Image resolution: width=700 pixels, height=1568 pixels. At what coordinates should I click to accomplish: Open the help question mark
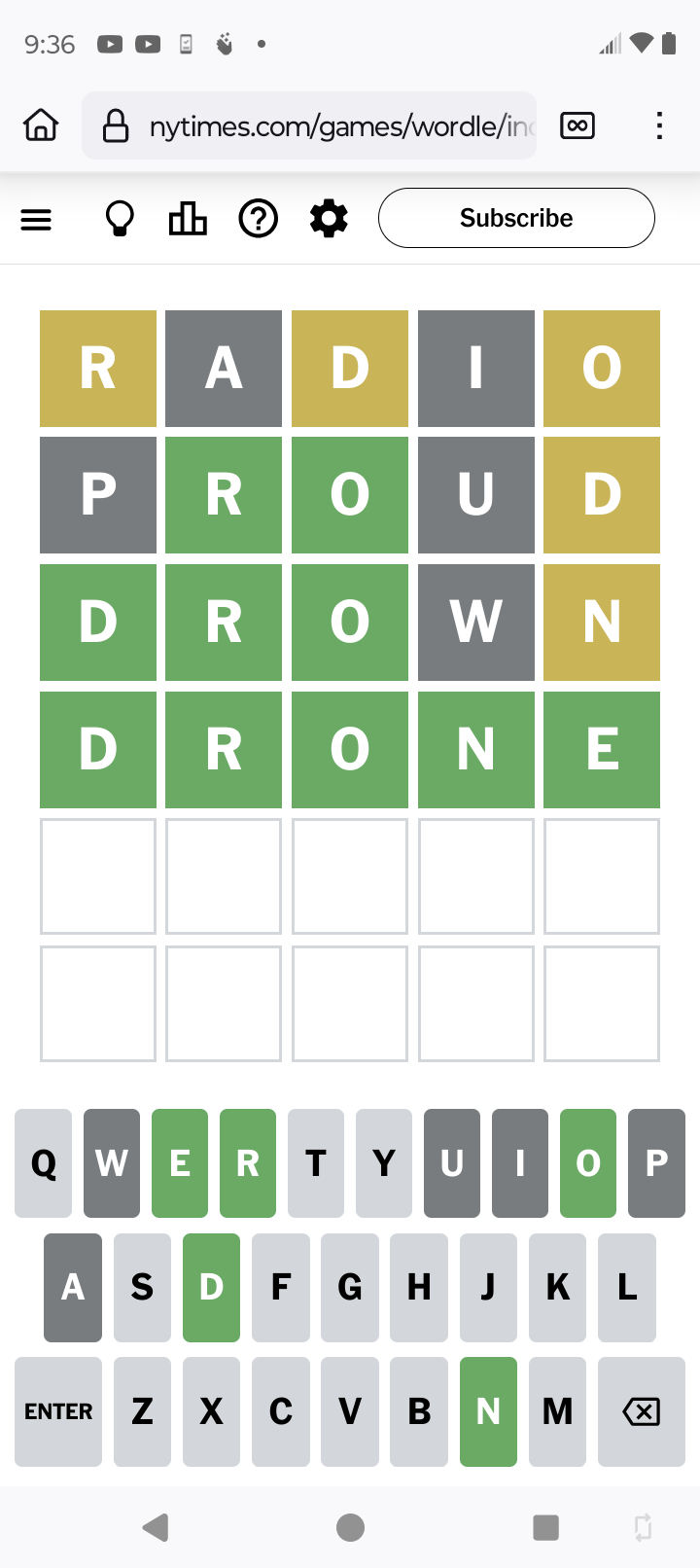point(259,219)
